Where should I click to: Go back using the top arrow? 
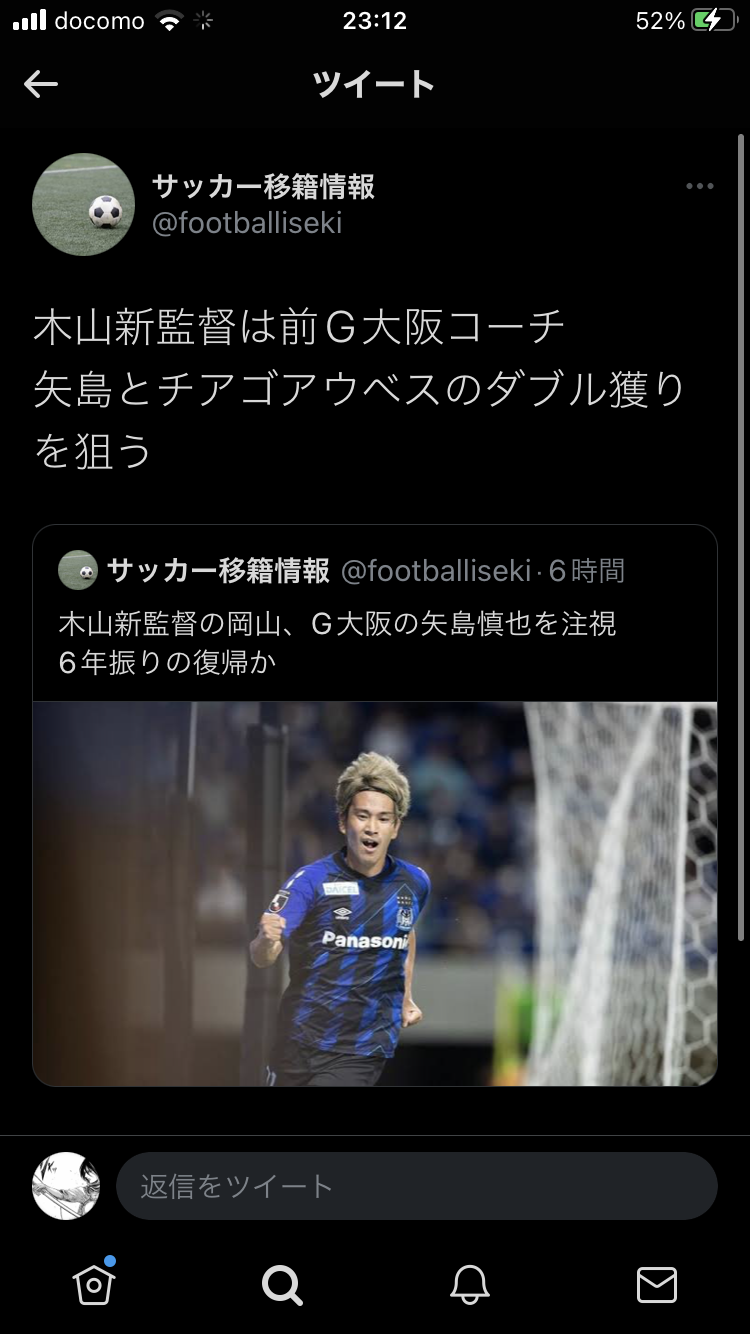pos(41,85)
